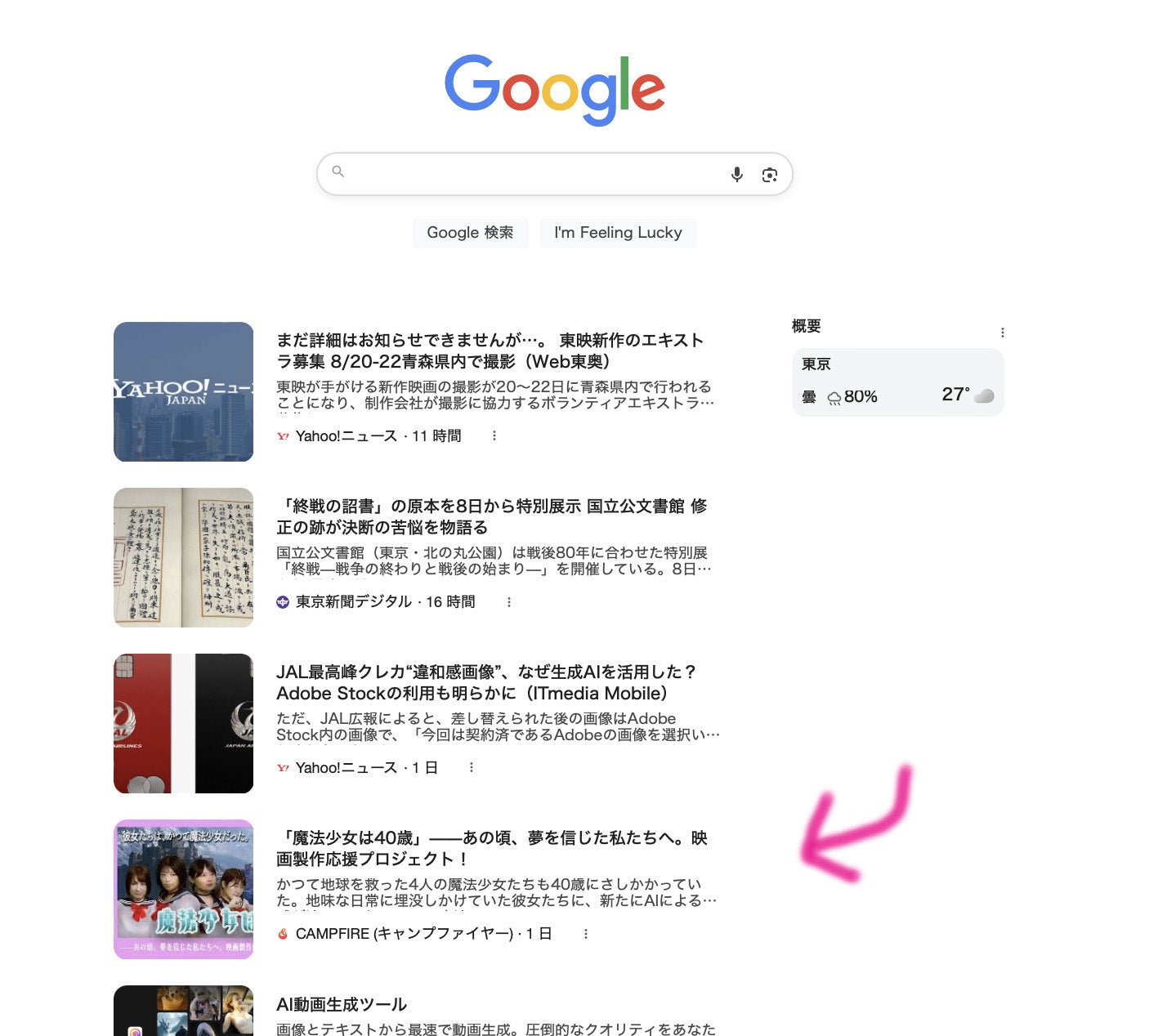Open the 概要 panel overflow menu
Screen dimensions: 1167x1036
1002,333
